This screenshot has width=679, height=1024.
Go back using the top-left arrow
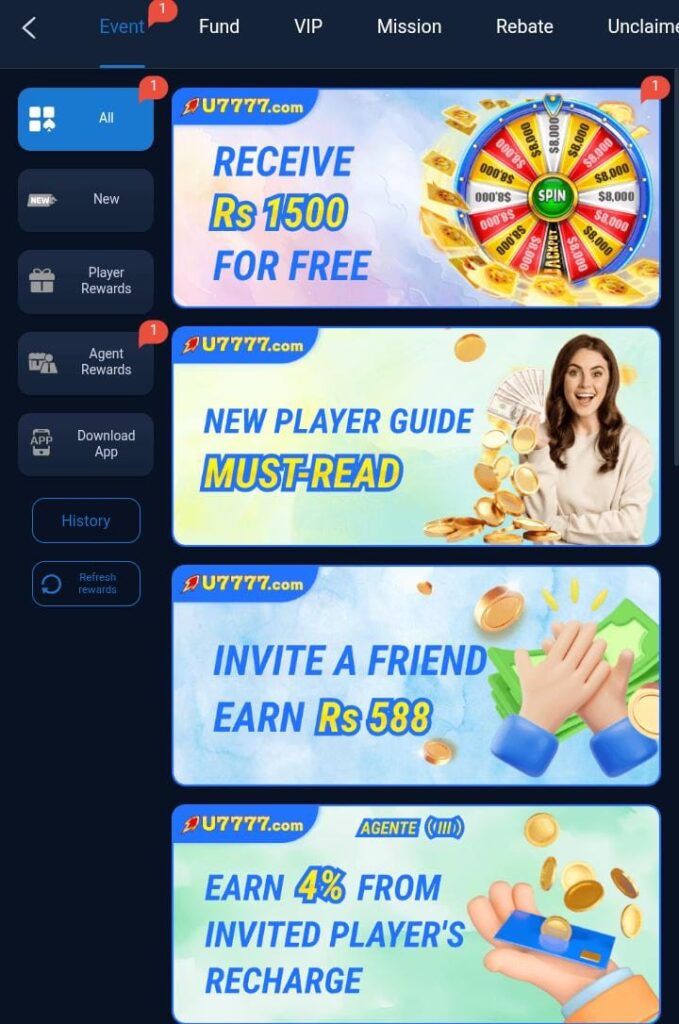[x=29, y=28]
